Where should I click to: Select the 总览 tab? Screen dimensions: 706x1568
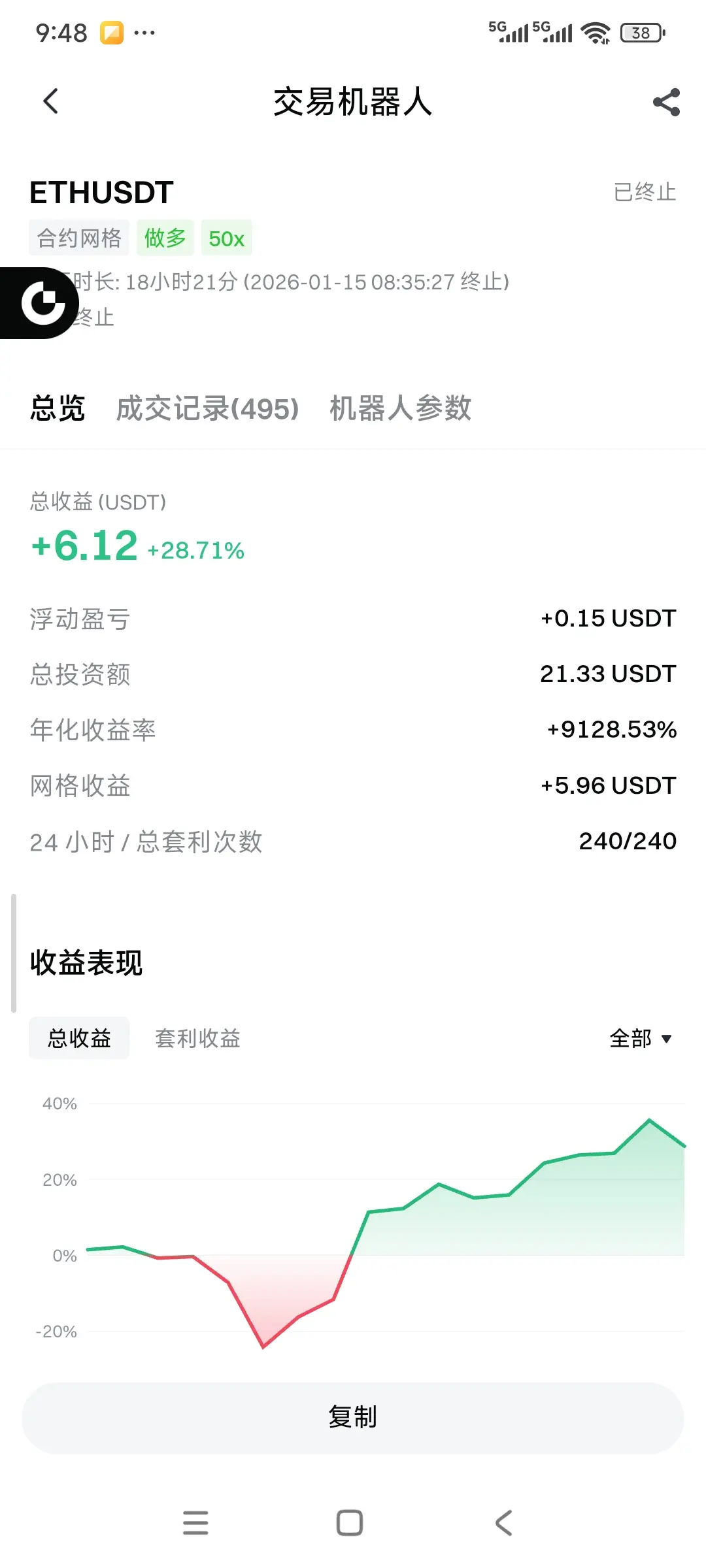pyautogui.click(x=58, y=408)
